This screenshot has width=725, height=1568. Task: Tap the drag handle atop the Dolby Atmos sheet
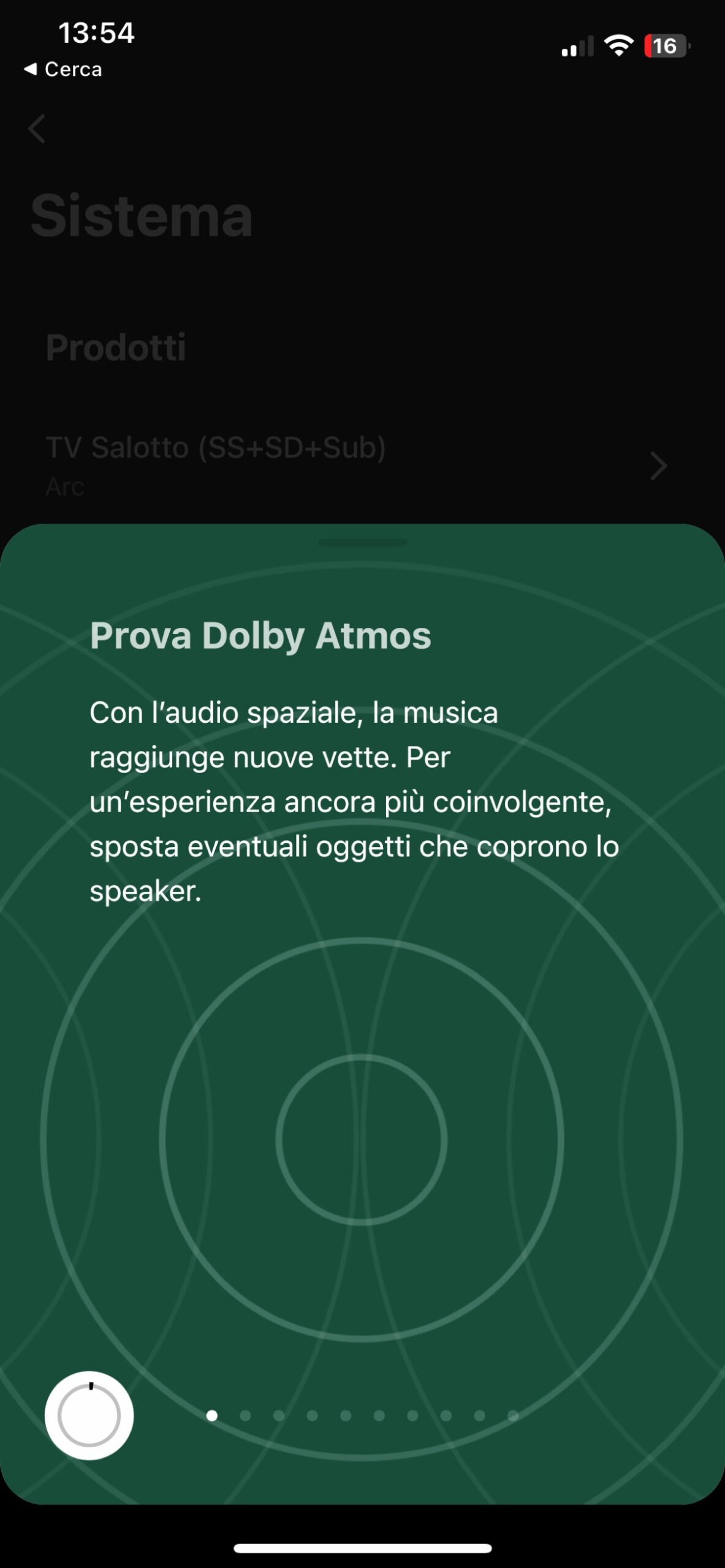coord(362,542)
